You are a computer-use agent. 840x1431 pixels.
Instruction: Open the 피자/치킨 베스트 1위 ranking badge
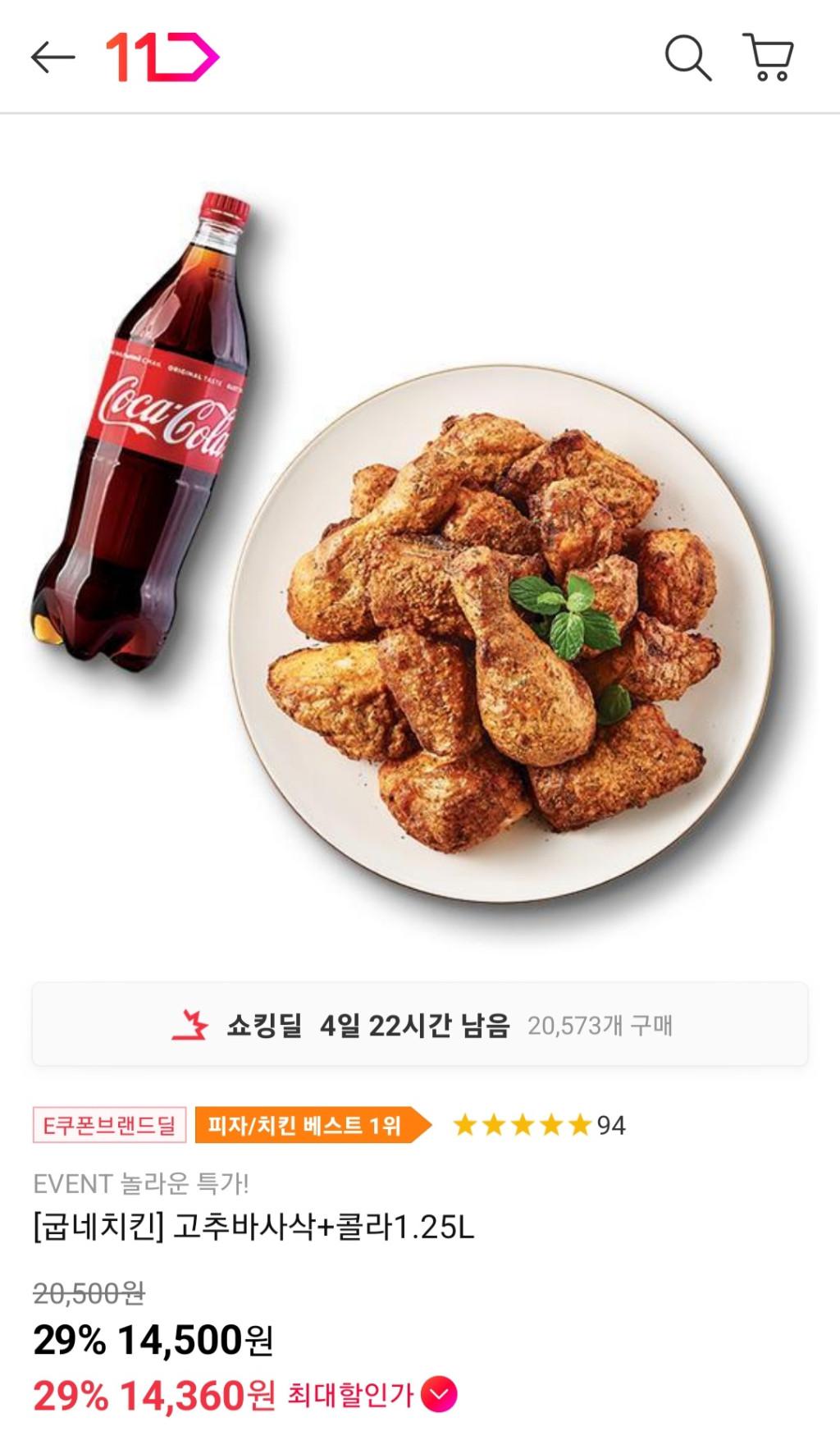coord(310,1125)
